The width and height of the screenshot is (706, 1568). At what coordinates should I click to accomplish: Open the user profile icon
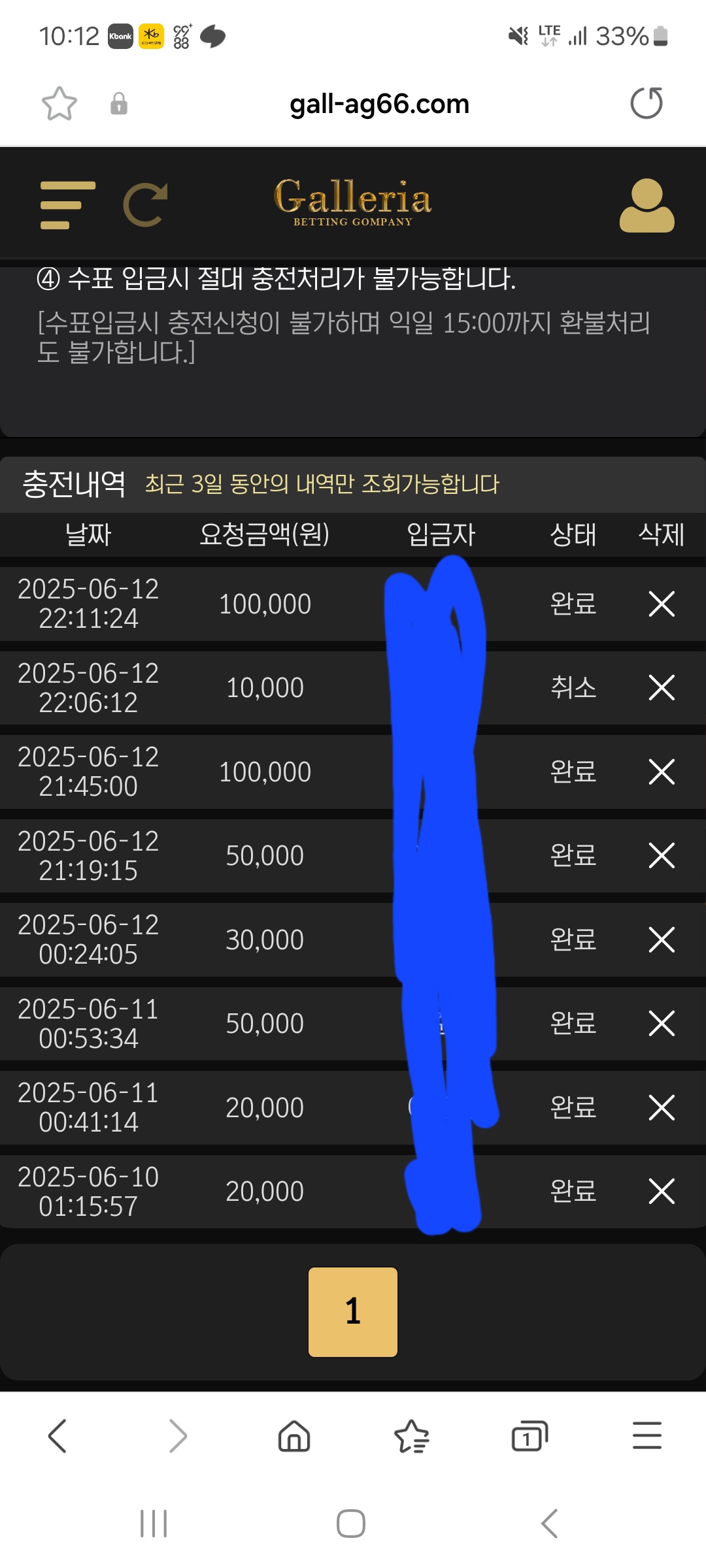click(647, 205)
